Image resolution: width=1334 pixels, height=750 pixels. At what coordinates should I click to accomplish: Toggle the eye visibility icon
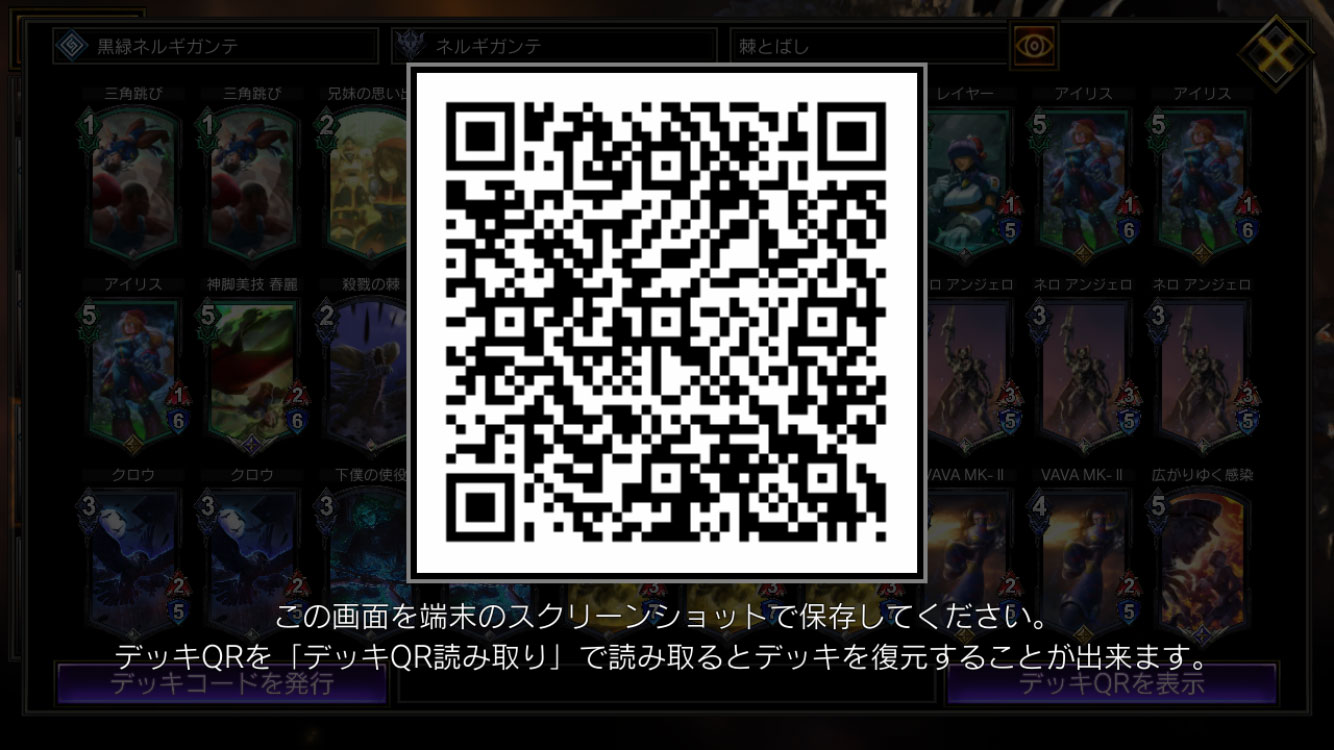pos(1034,46)
